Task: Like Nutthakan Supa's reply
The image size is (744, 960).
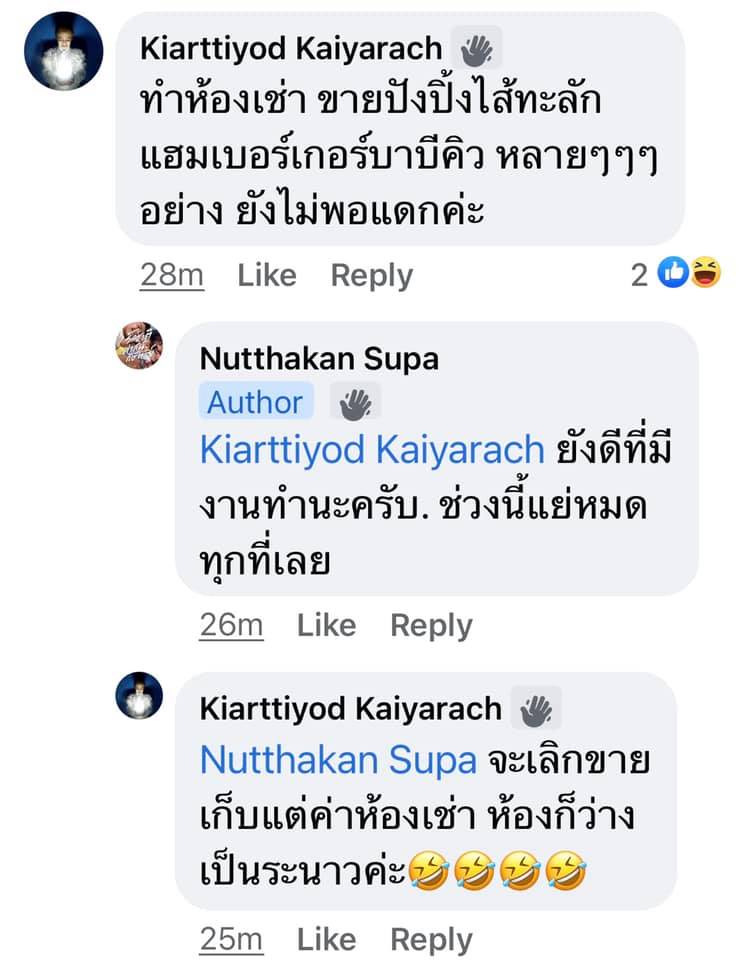Action: (x=326, y=625)
